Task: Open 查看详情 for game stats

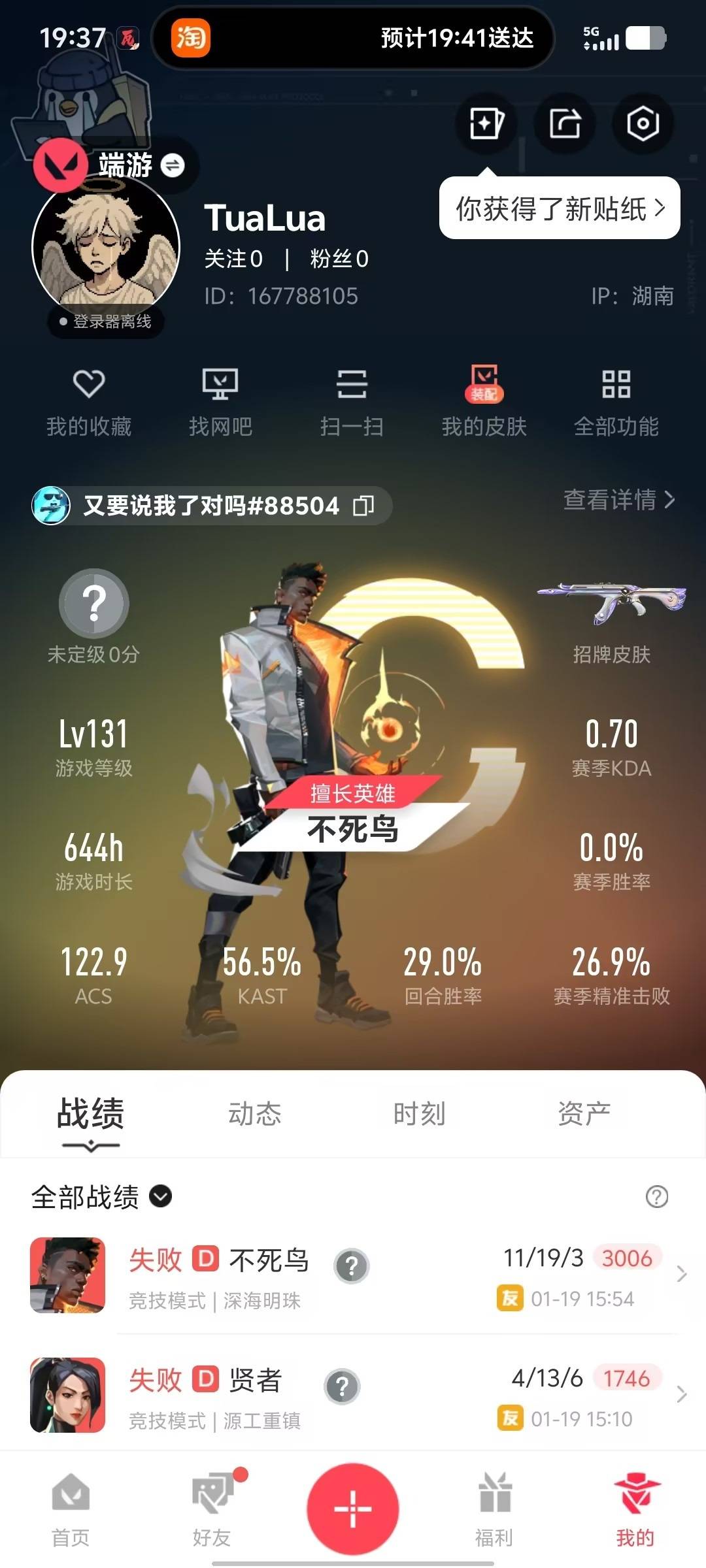Action: pos(618,501)
